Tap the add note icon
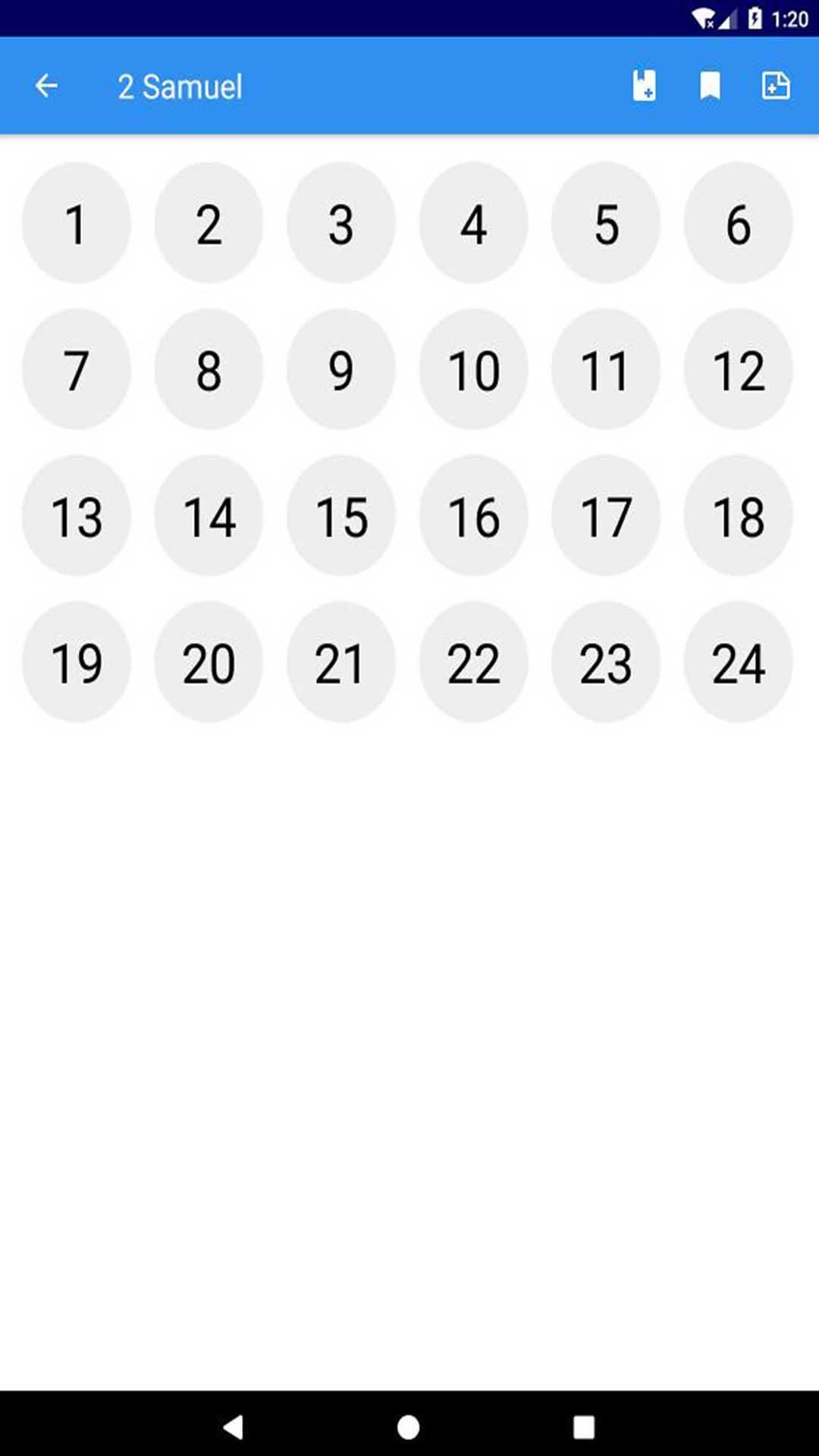 [776, 86]
